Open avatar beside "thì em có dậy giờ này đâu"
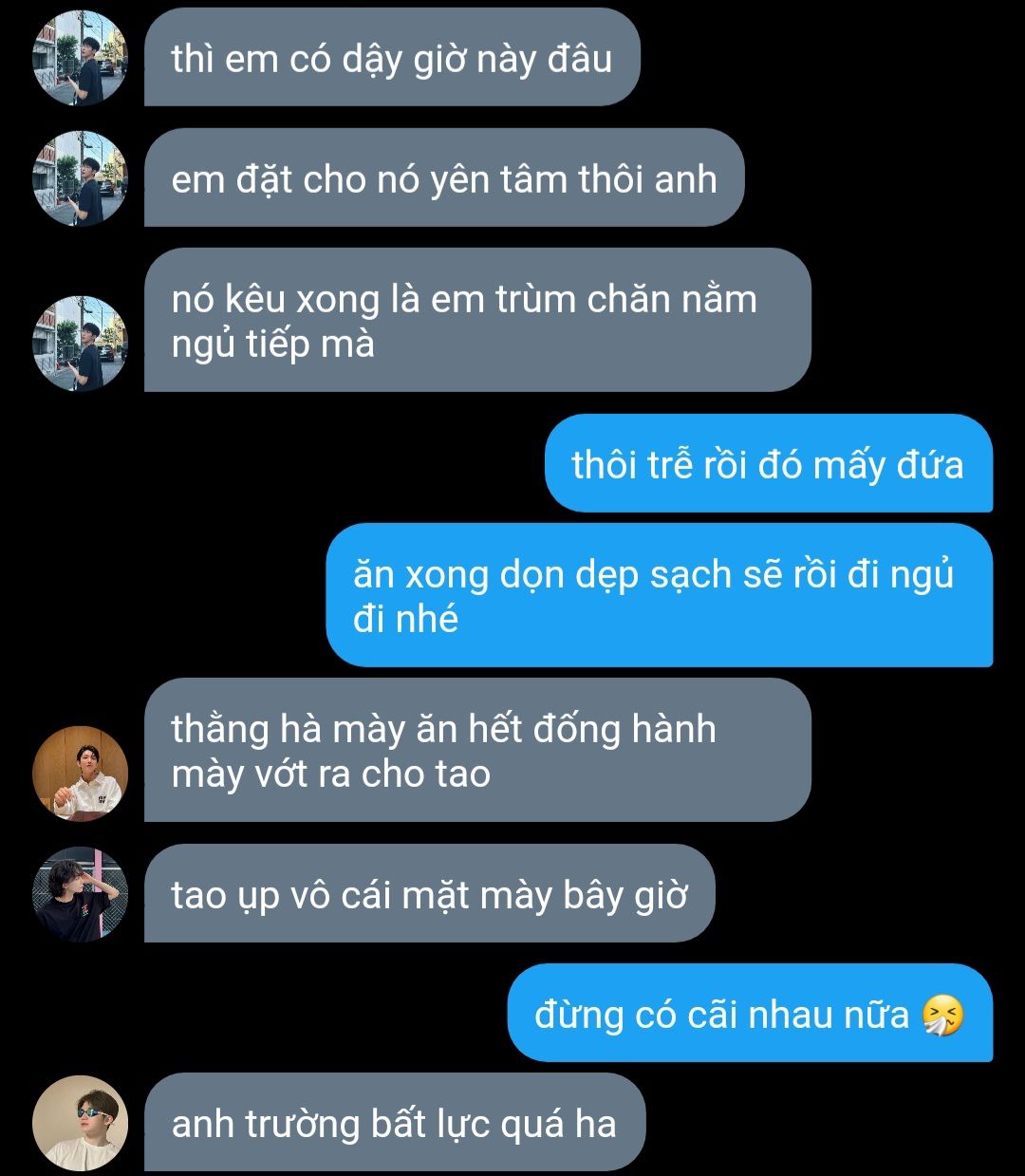The height and width of the screenshot is (1176, 1025). [80, 59]
